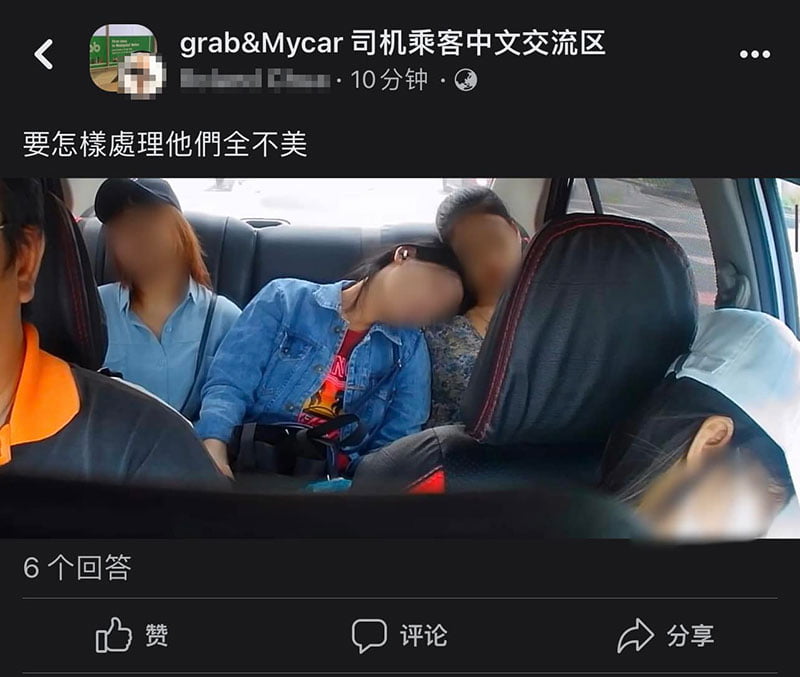Share the post with 分享

665,635
